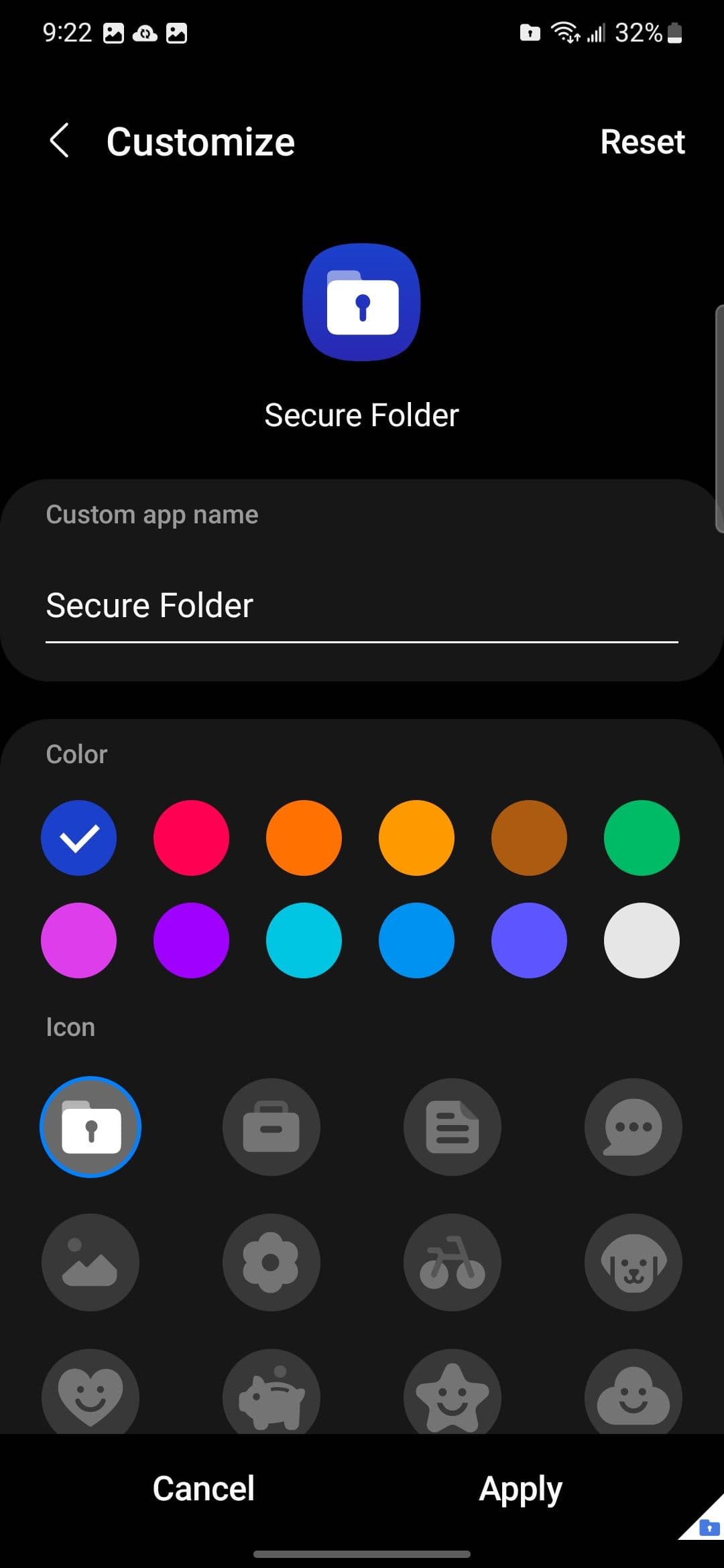Image resolution: width=724 pixels, height=1568 pixels.
Task: Choose the document icon option
Action: [452, 1127]
